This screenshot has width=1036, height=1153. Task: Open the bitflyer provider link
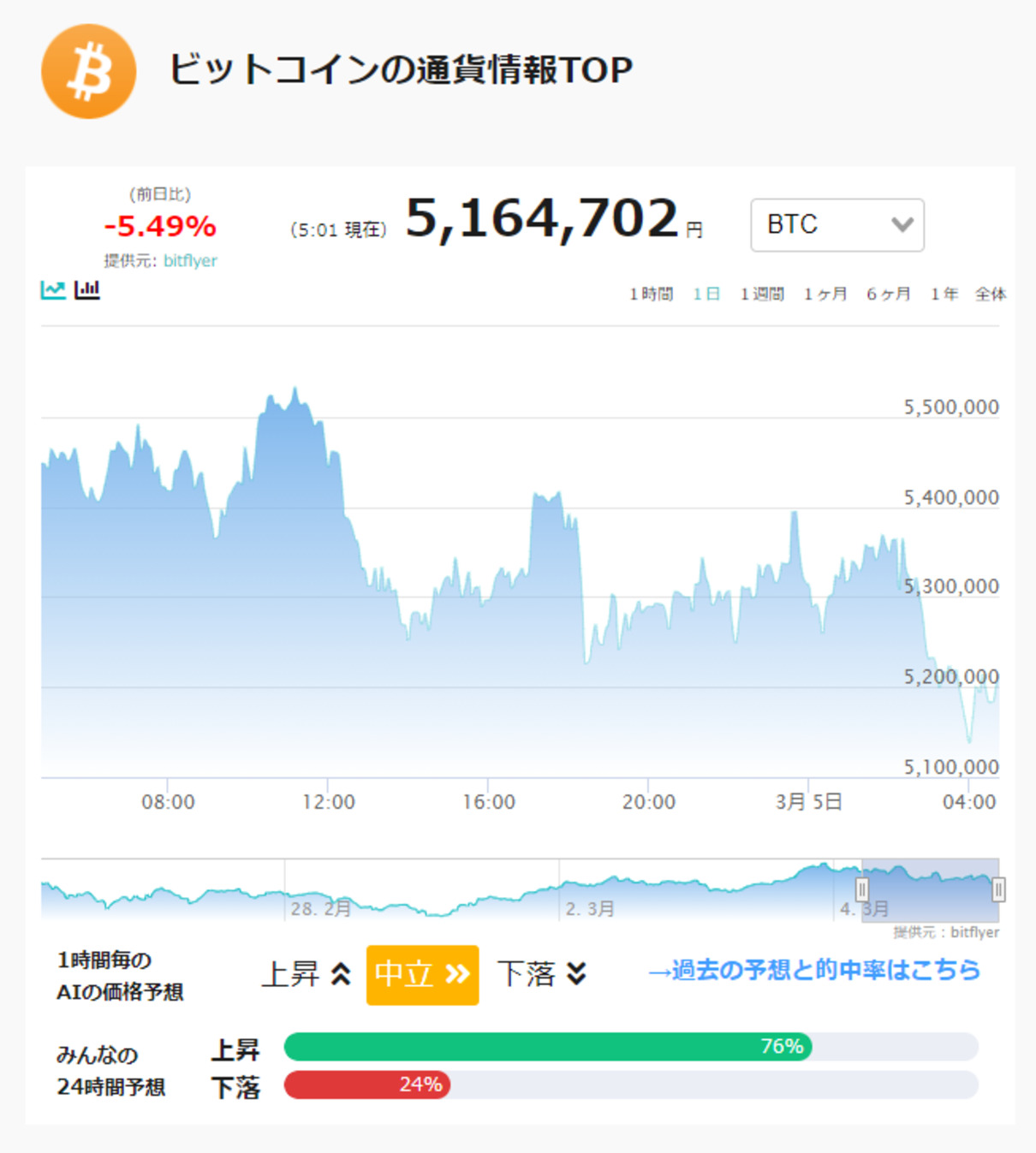tap(190, 261)
